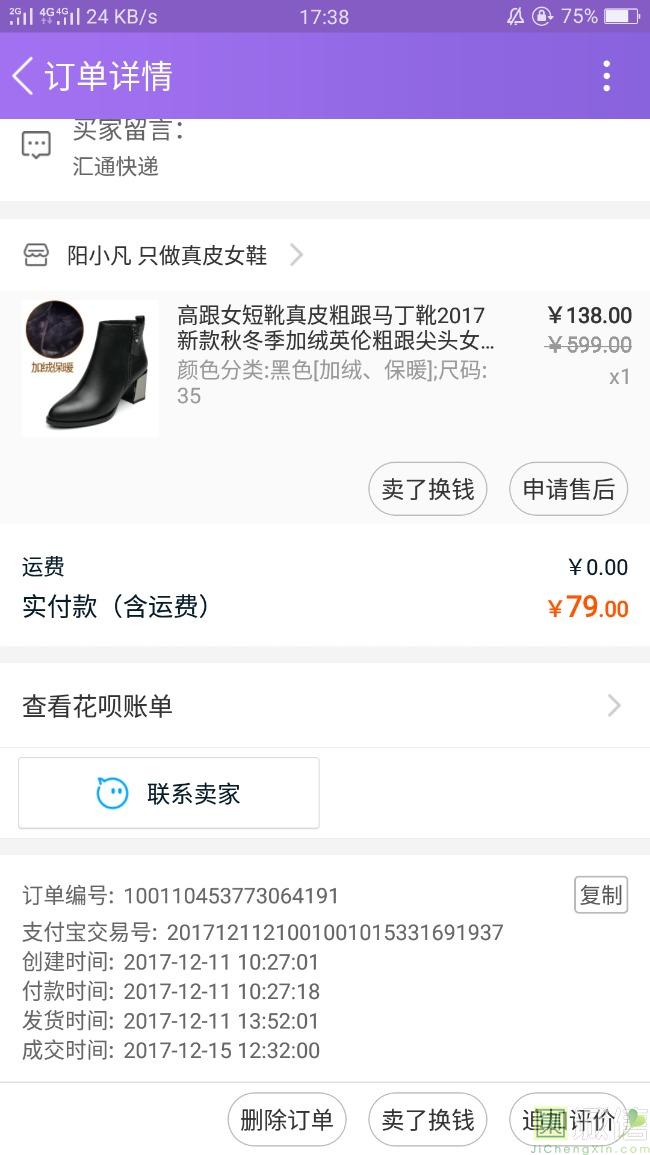This screenshot has width=650, height=1155.
Task: Open the three-dot overflow menu
Action: (x=606, y=76)
